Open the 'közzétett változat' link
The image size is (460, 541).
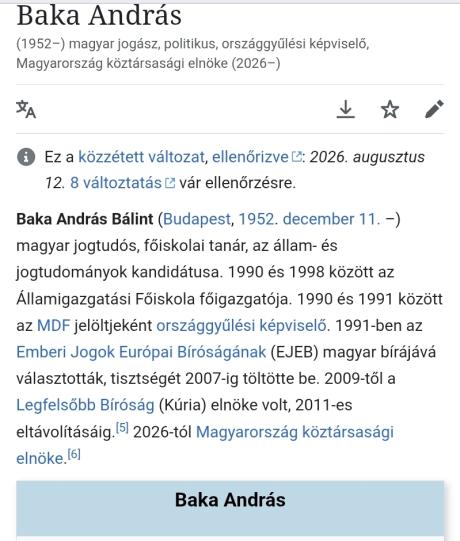[141, 157]
